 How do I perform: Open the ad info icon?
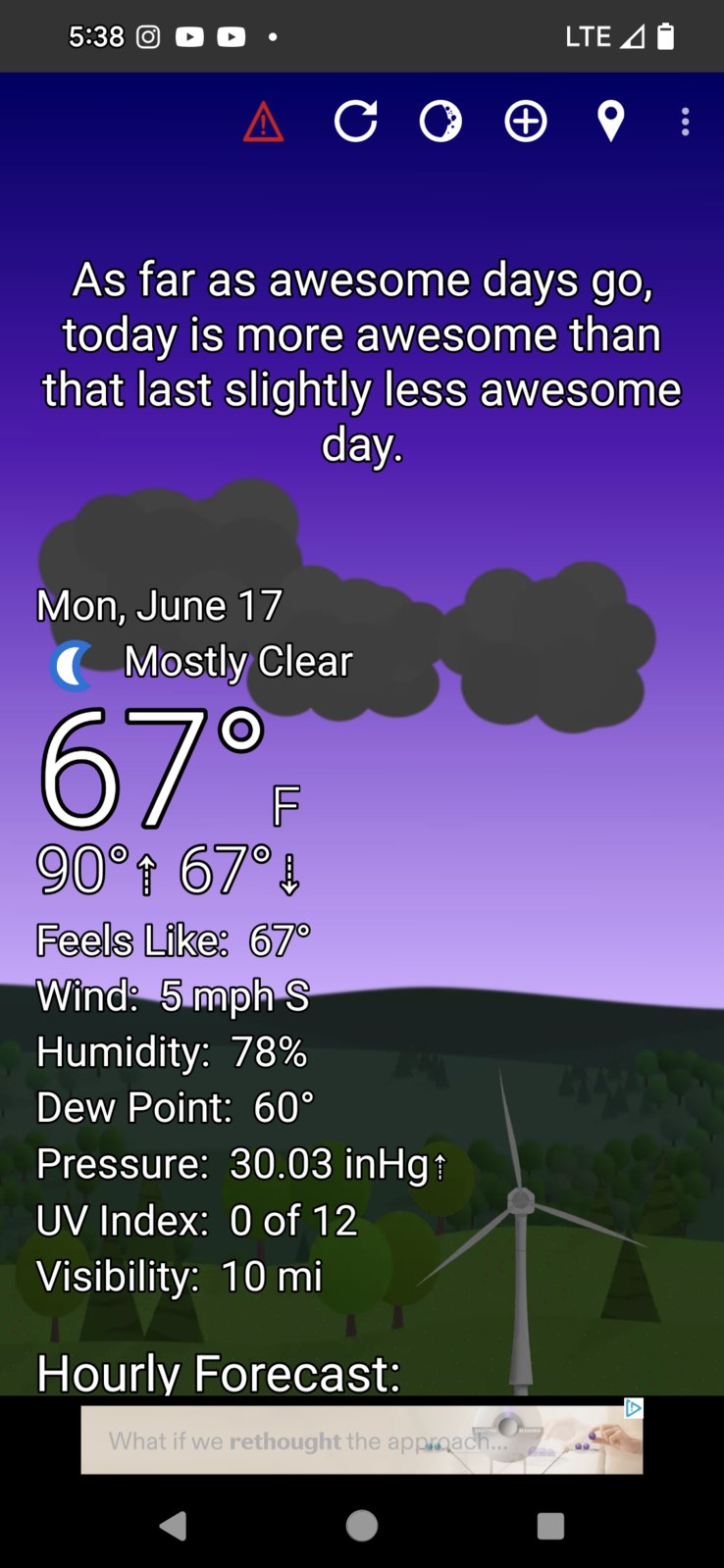tap(634, 1408)
